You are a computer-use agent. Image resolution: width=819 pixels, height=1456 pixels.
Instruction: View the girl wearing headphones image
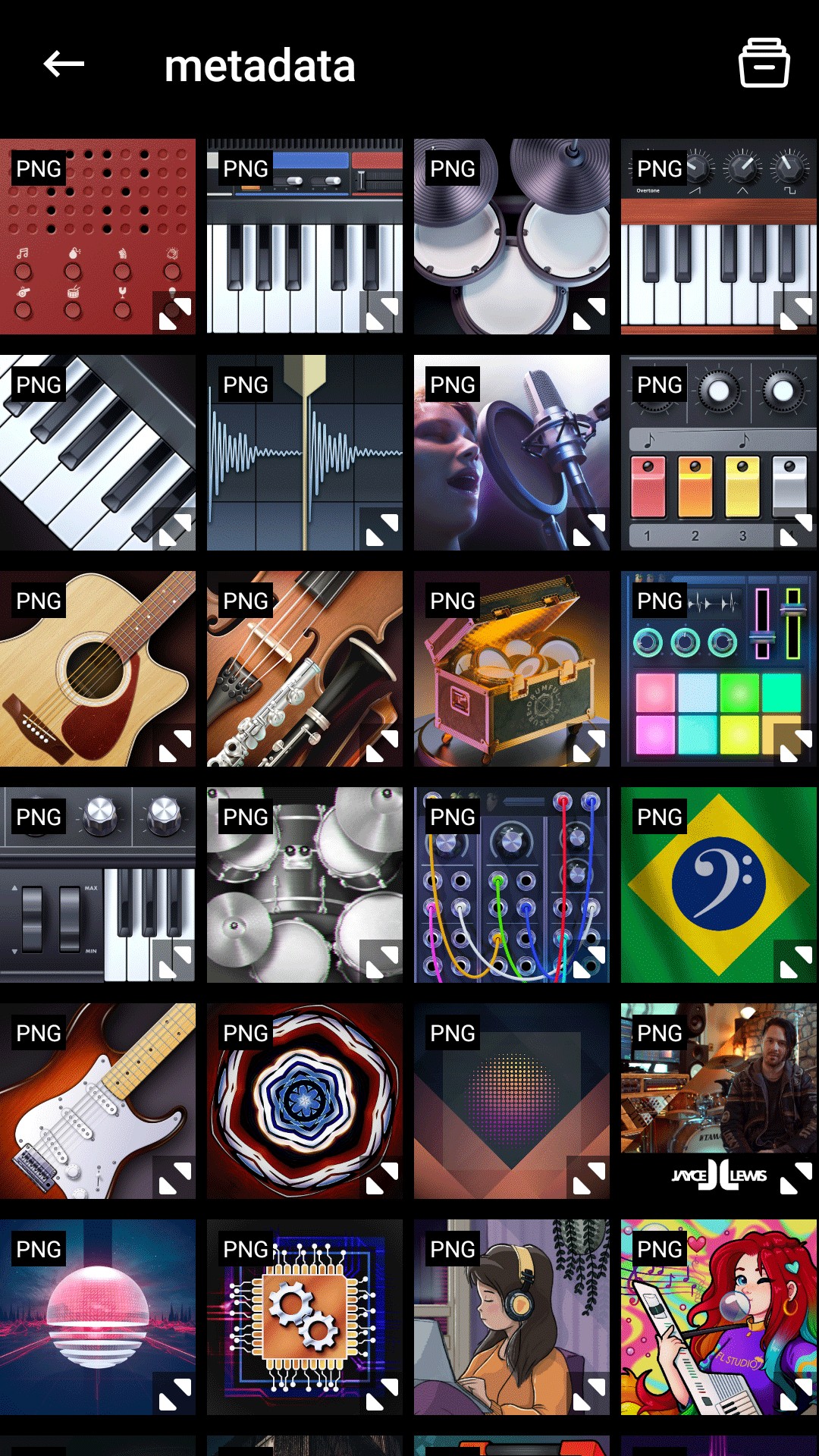coord(512,1317)
